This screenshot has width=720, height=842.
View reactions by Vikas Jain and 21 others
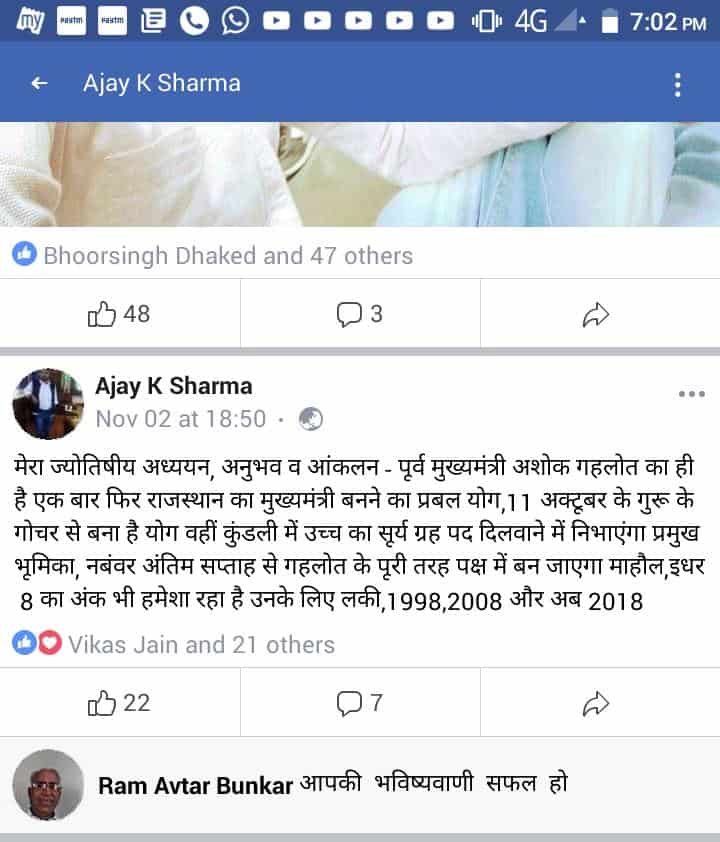coord(200,644)
